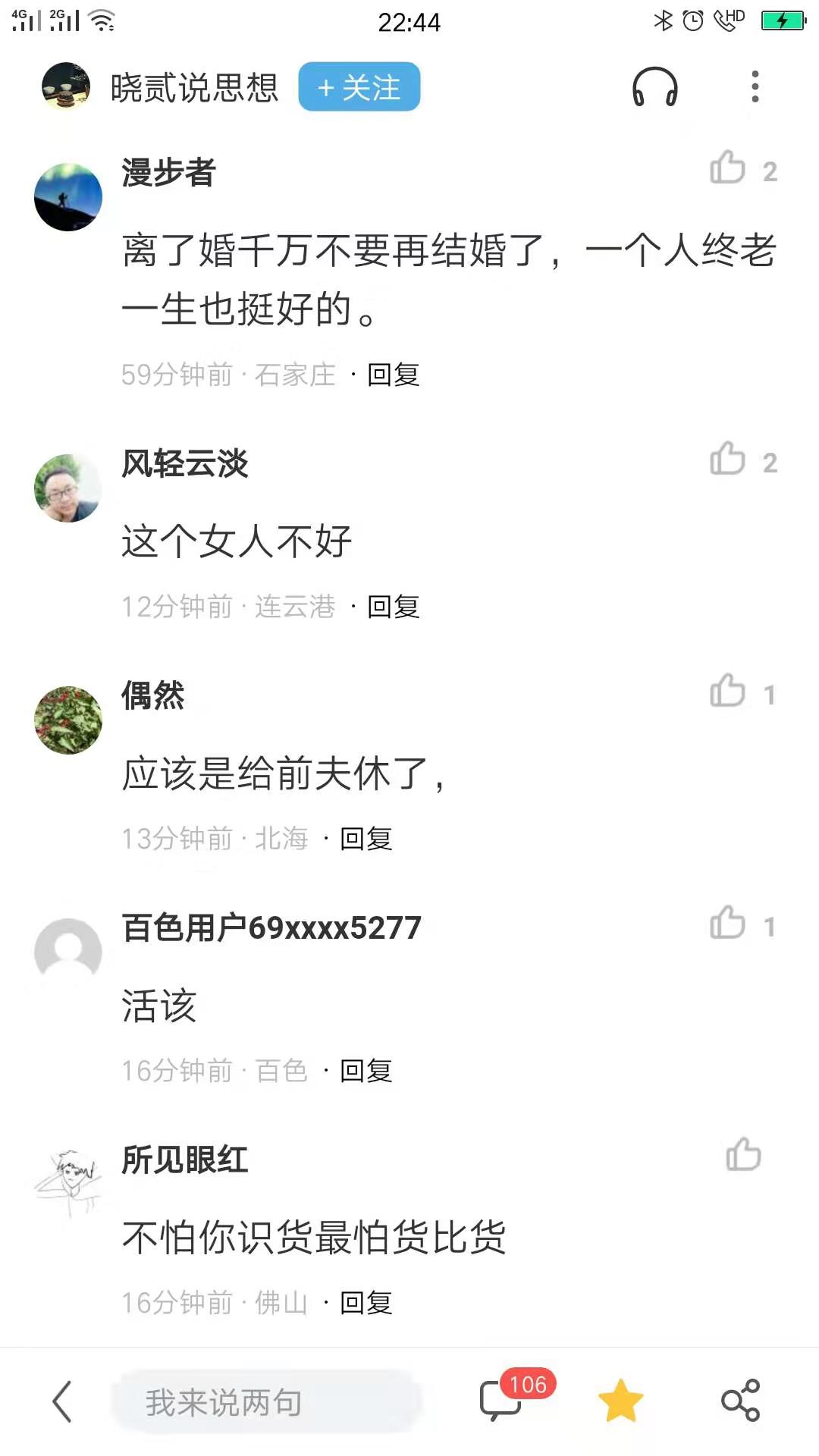Like 漫步者's comment

point(728,168)
